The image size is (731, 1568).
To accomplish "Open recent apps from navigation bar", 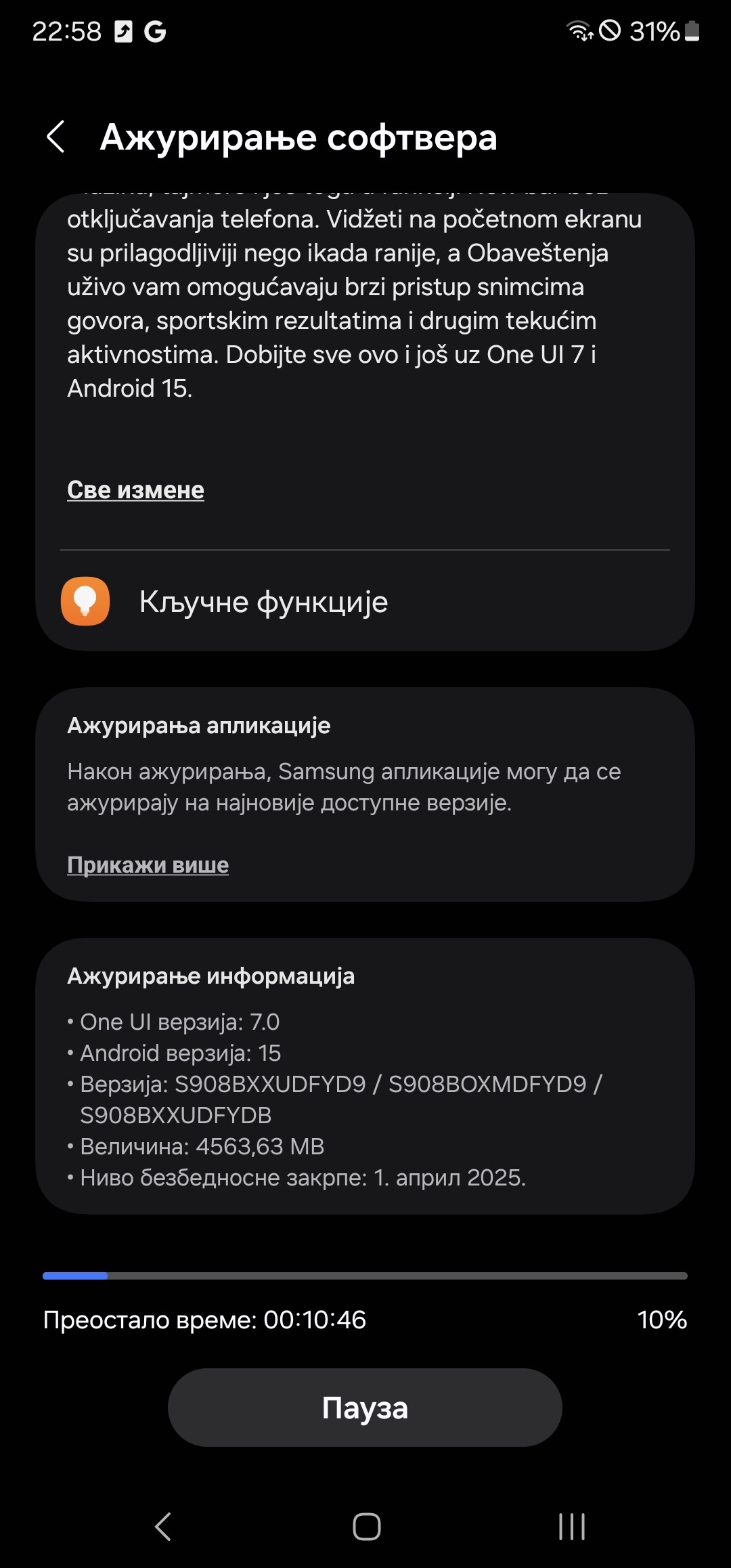I will 572,1527.
